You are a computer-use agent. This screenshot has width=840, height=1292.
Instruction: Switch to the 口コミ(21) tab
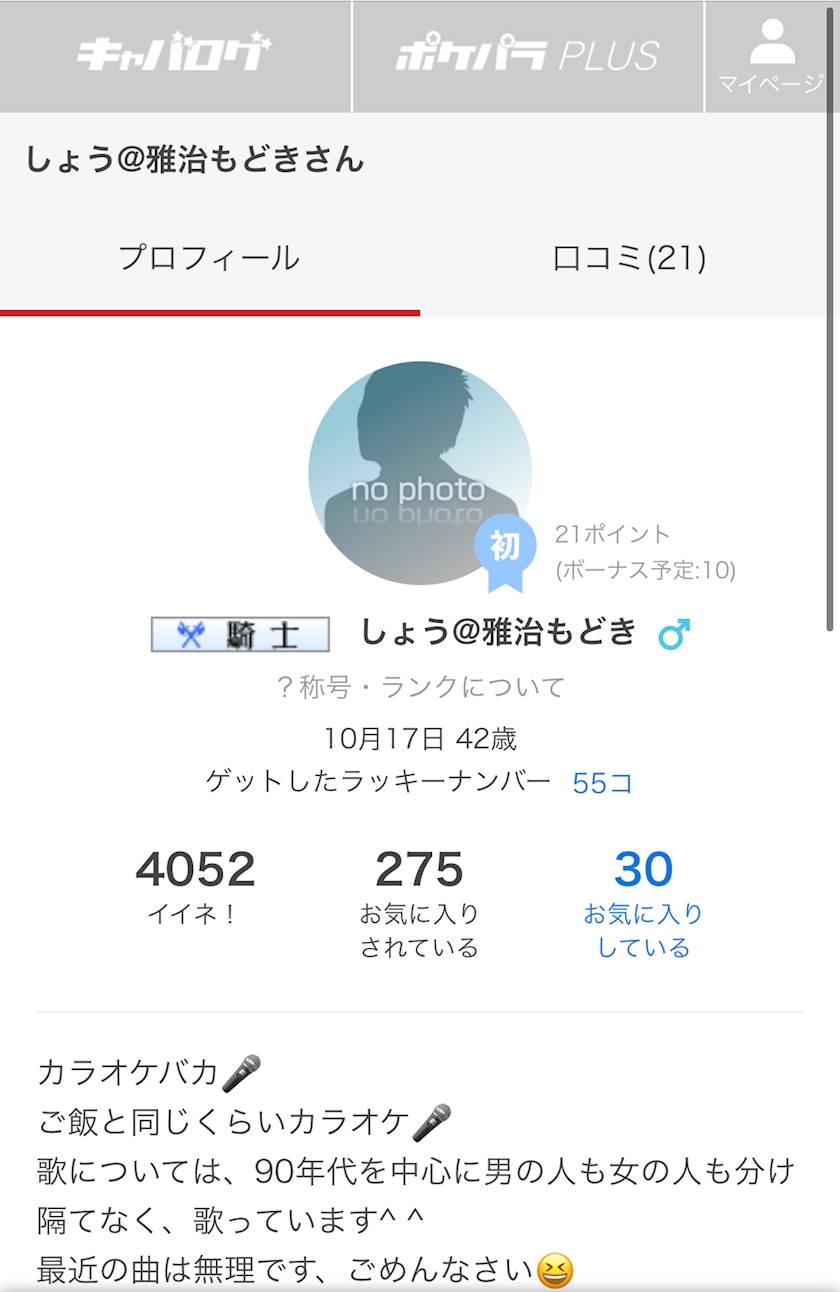pos(629,259)
